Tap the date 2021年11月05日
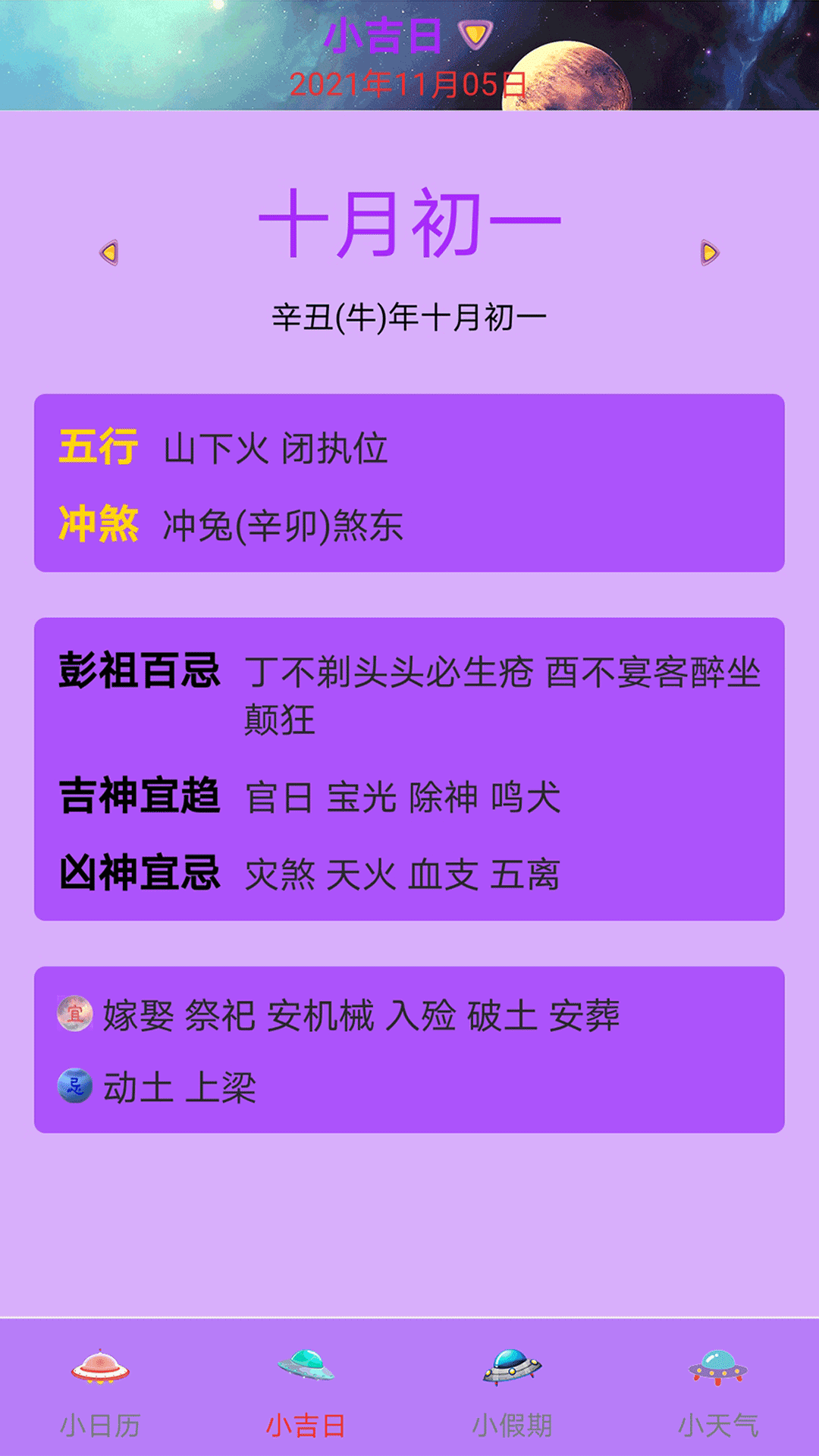This screenshot has width=819, height=1456. click(x=409, y=83)
